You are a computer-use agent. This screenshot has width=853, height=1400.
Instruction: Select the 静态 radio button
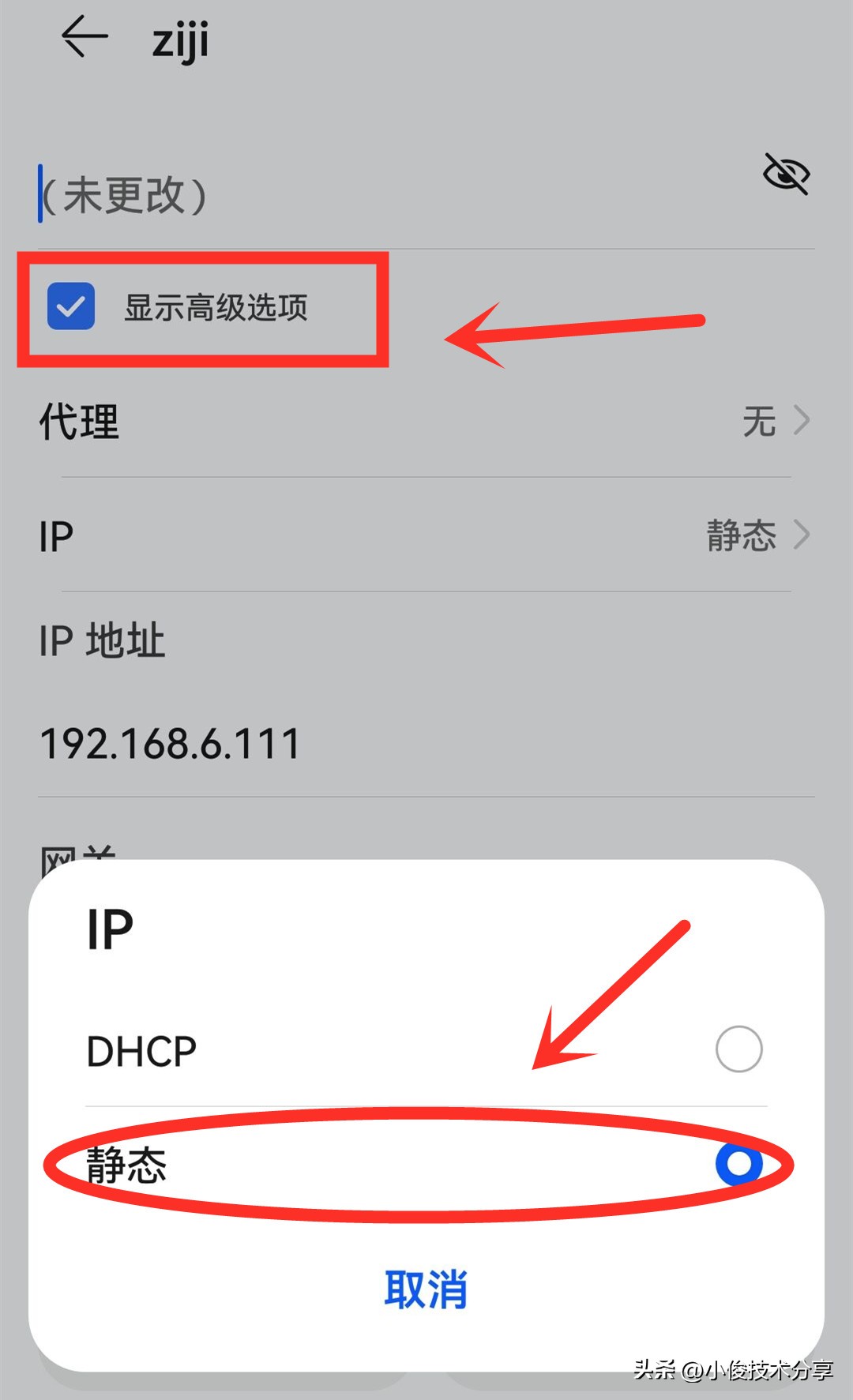coord(738,1166)
